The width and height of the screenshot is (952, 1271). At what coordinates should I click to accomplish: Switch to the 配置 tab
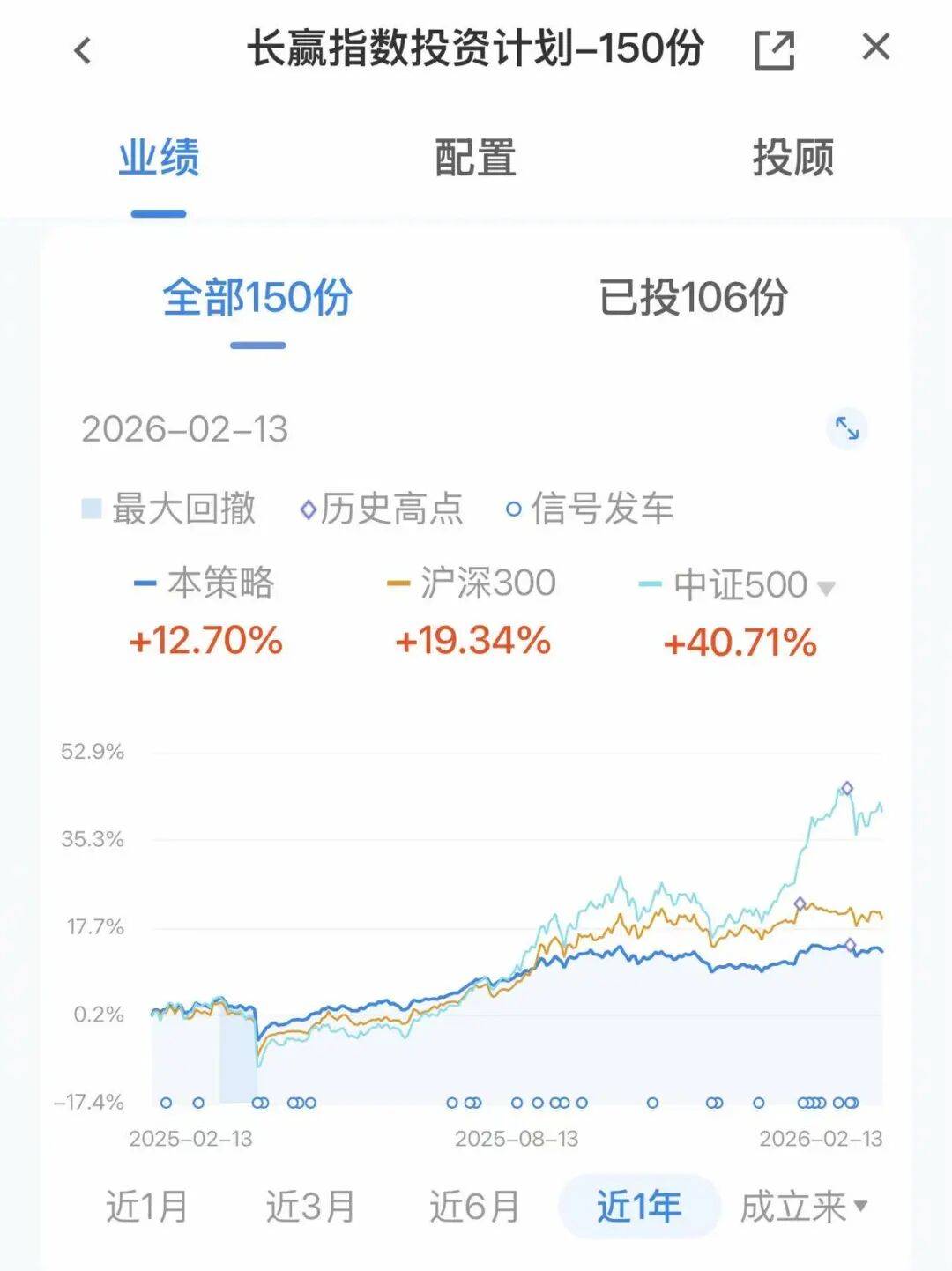tap(475, 159)
